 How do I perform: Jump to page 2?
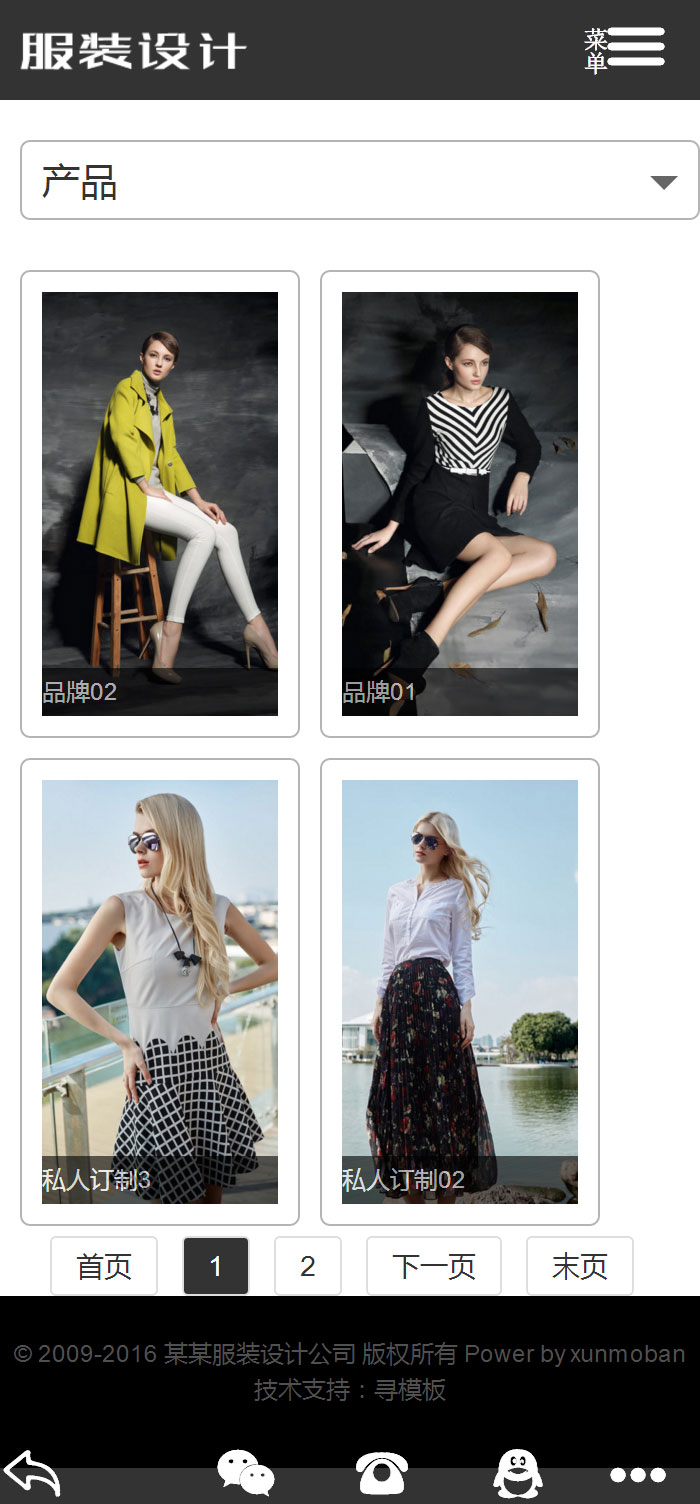[x=307, y=1266]
